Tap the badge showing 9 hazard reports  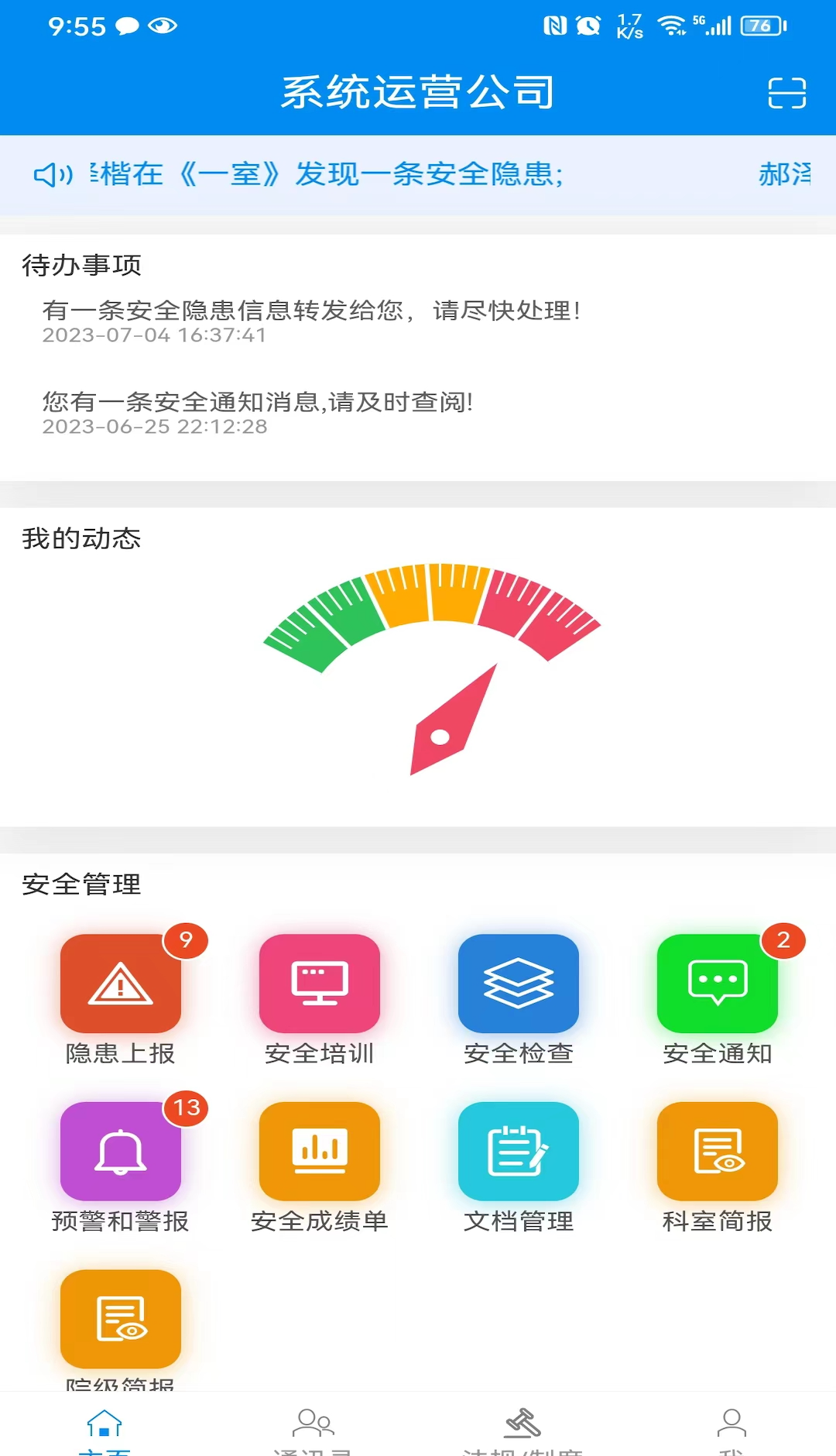(x=186, y=941)
